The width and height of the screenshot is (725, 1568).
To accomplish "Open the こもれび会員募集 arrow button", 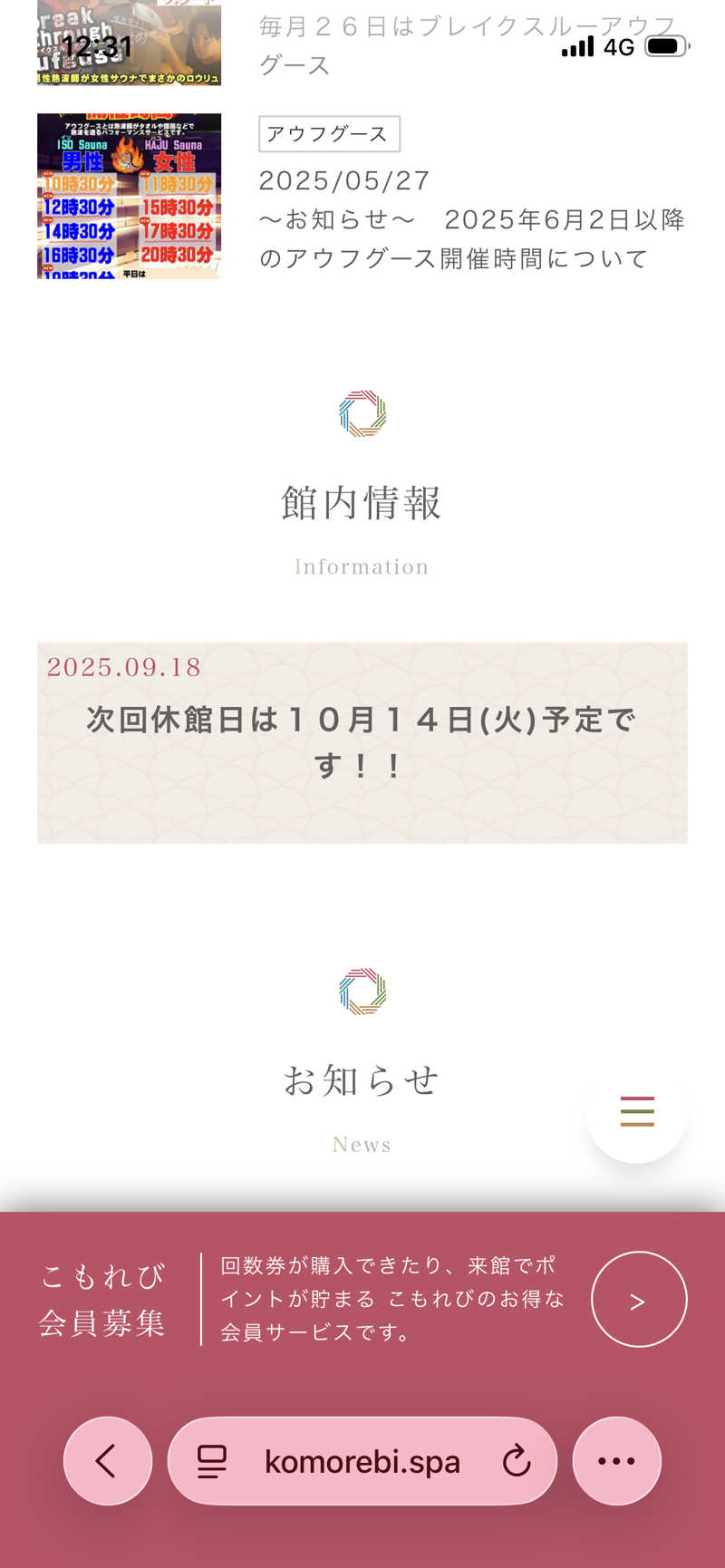I will point(639,1299).
